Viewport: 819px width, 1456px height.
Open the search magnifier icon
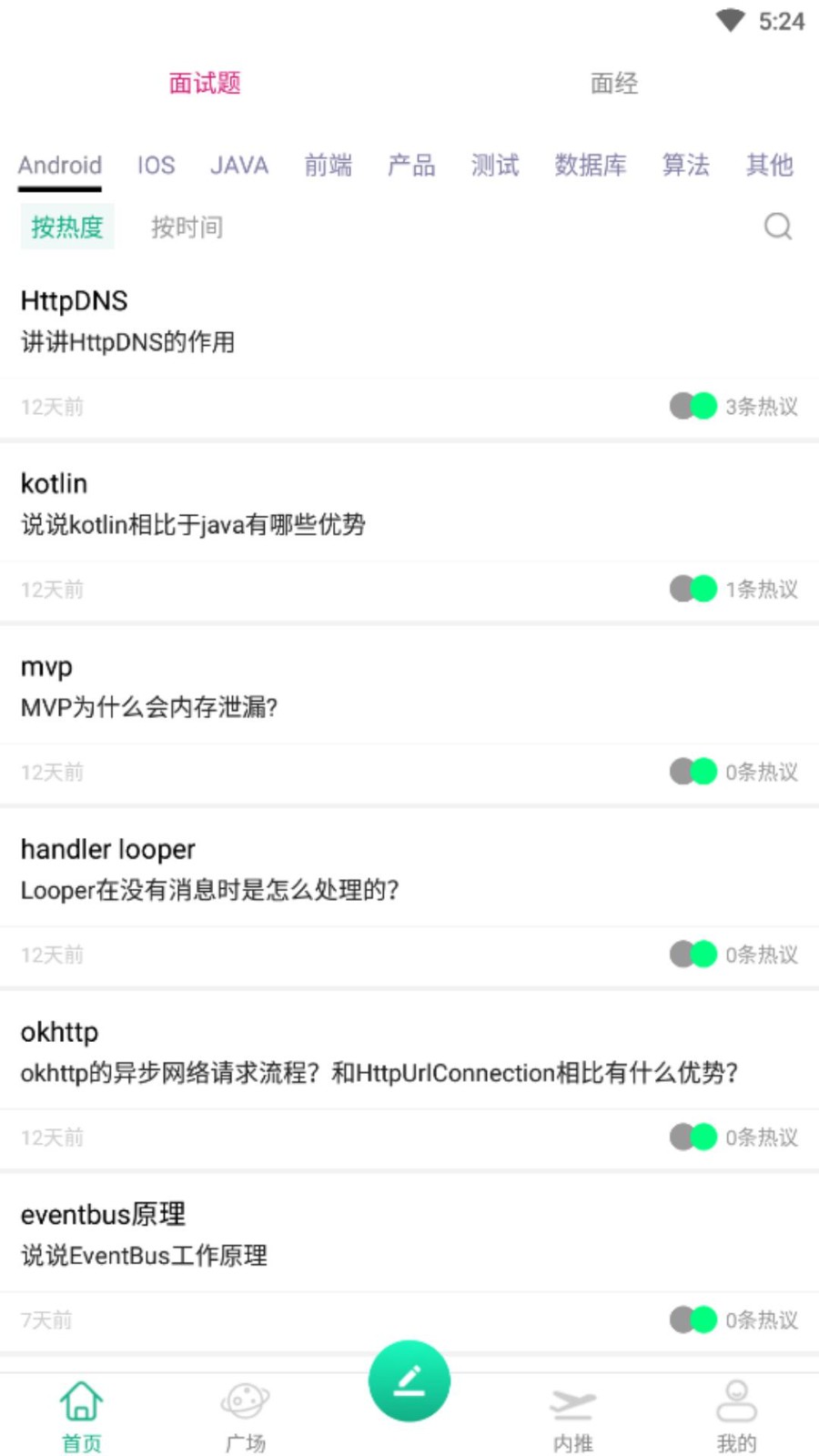[777, 227]
